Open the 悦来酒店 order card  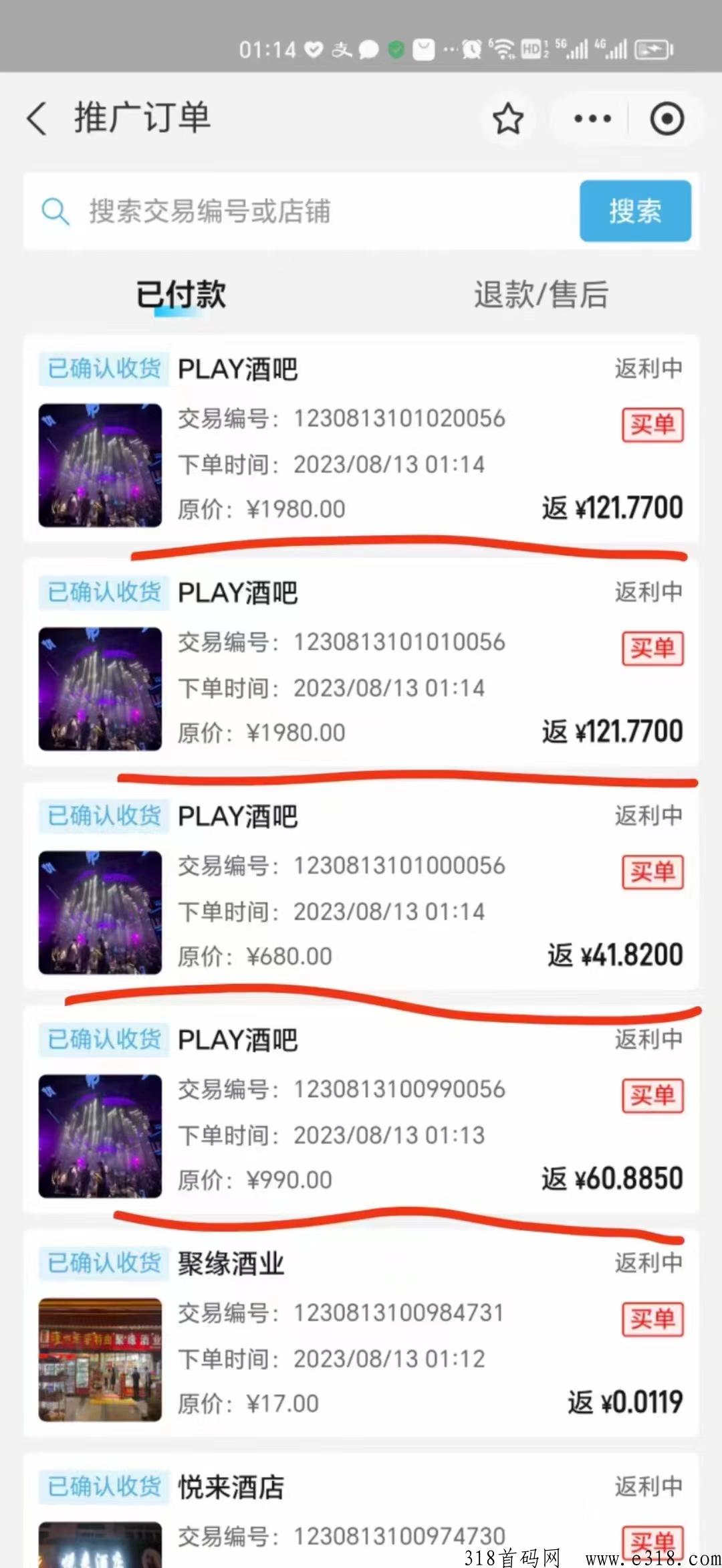click(x=361, y=1510)
